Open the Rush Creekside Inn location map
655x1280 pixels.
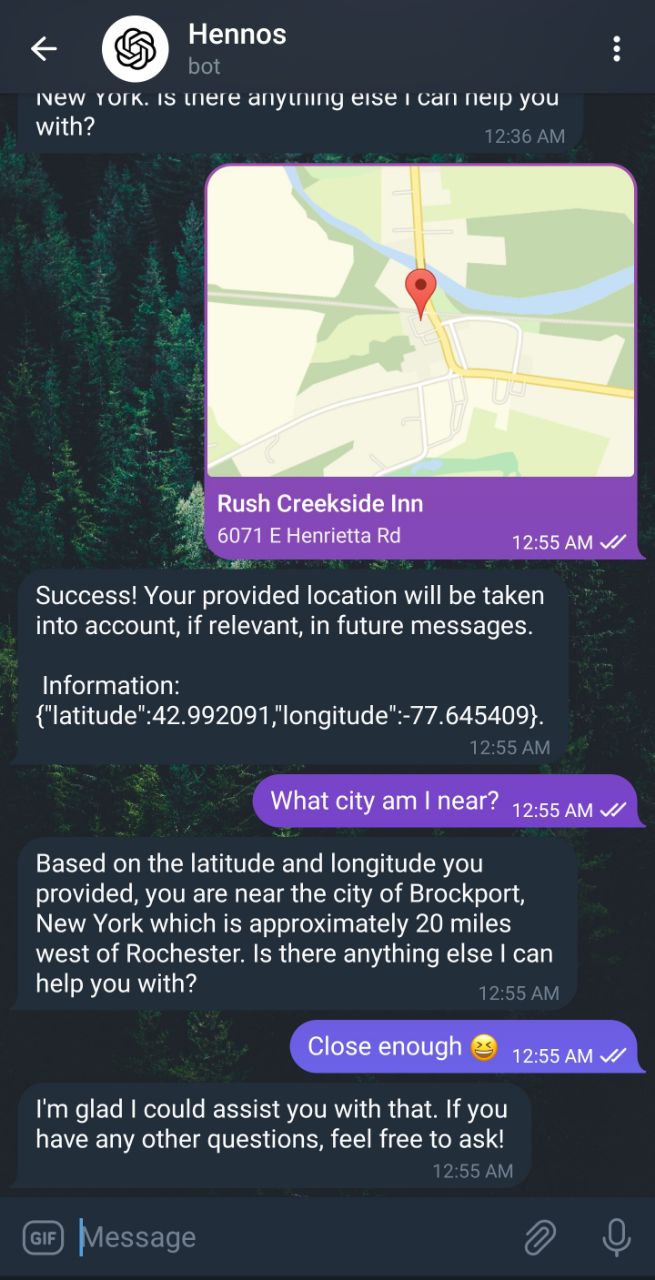point(421,321)
